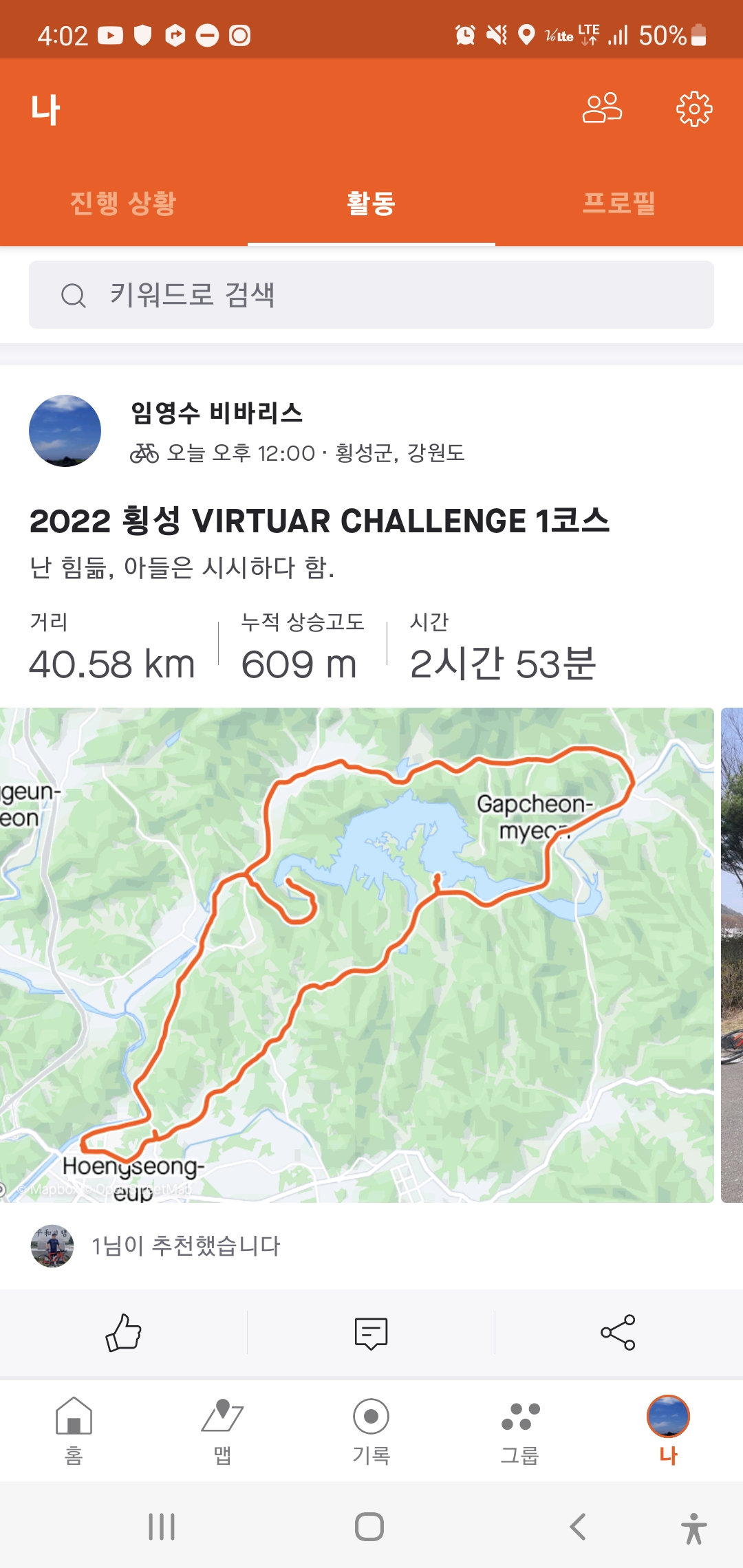
Task: Switch to the 진행 상황 tab
Action: coord(123,203)
